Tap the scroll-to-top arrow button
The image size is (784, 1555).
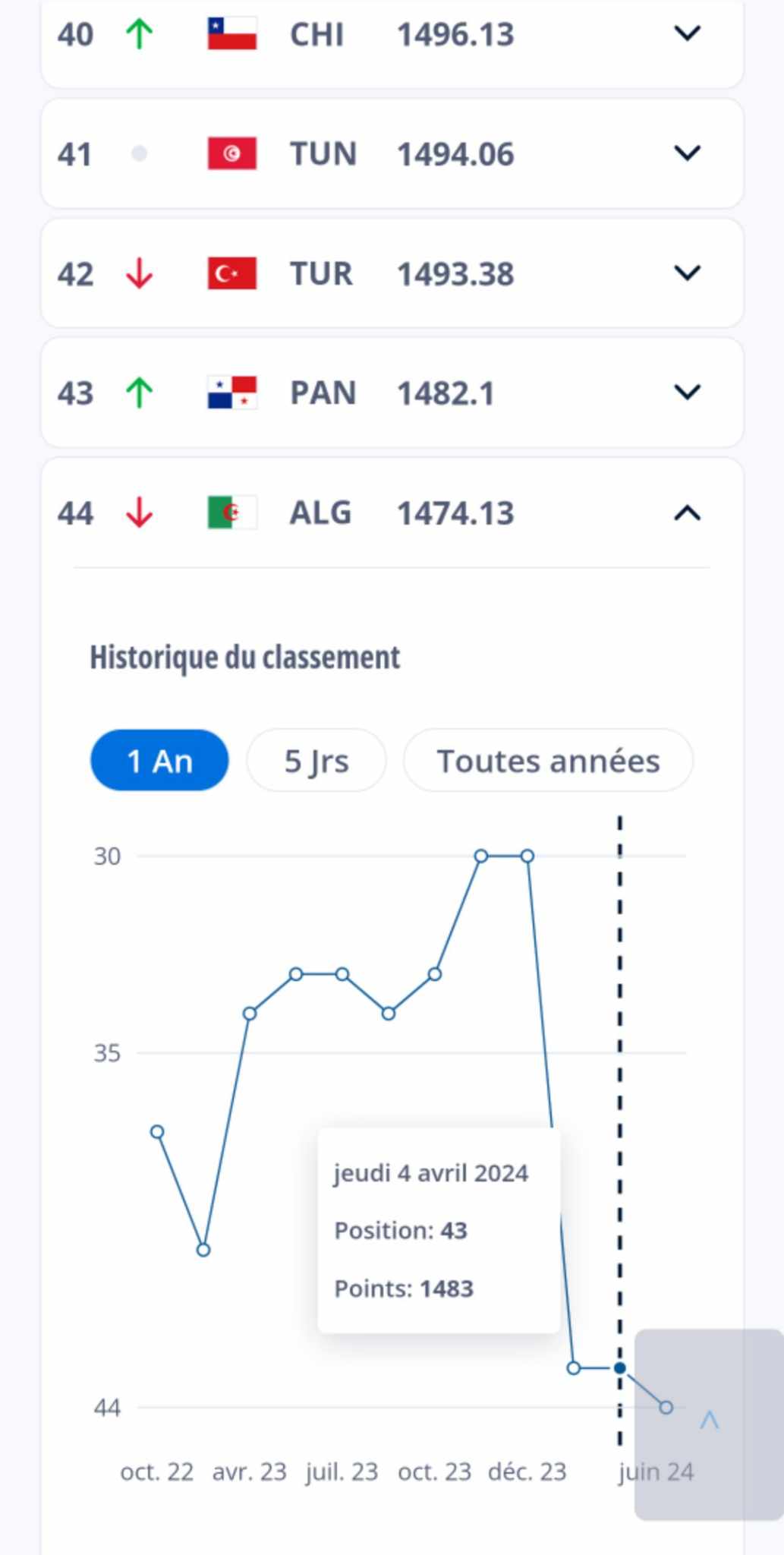tap(709, 1420)
